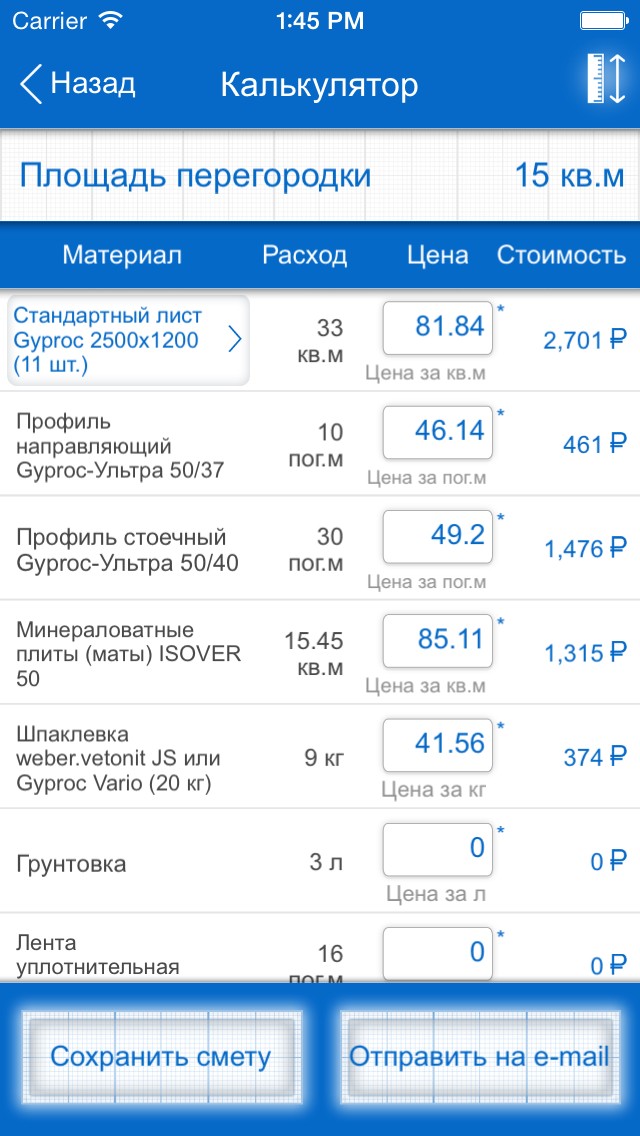Select the Стандартный лист Gyproc 2500x1200 sheet option
Image resolution: width=640 pixels, height=1136 pixels.
click(128, 340)
